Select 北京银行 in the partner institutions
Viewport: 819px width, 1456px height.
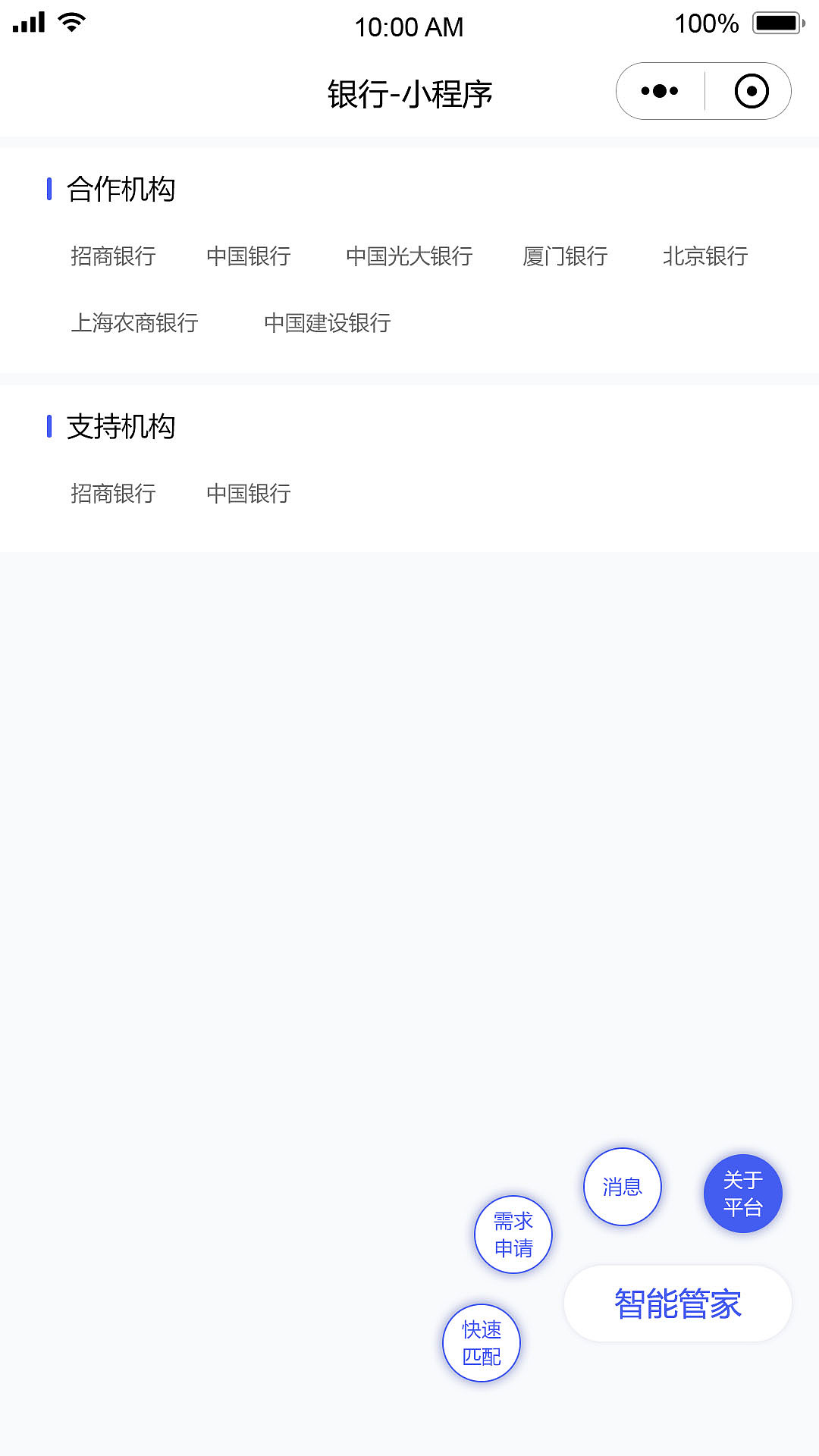[x=705, y=257]
